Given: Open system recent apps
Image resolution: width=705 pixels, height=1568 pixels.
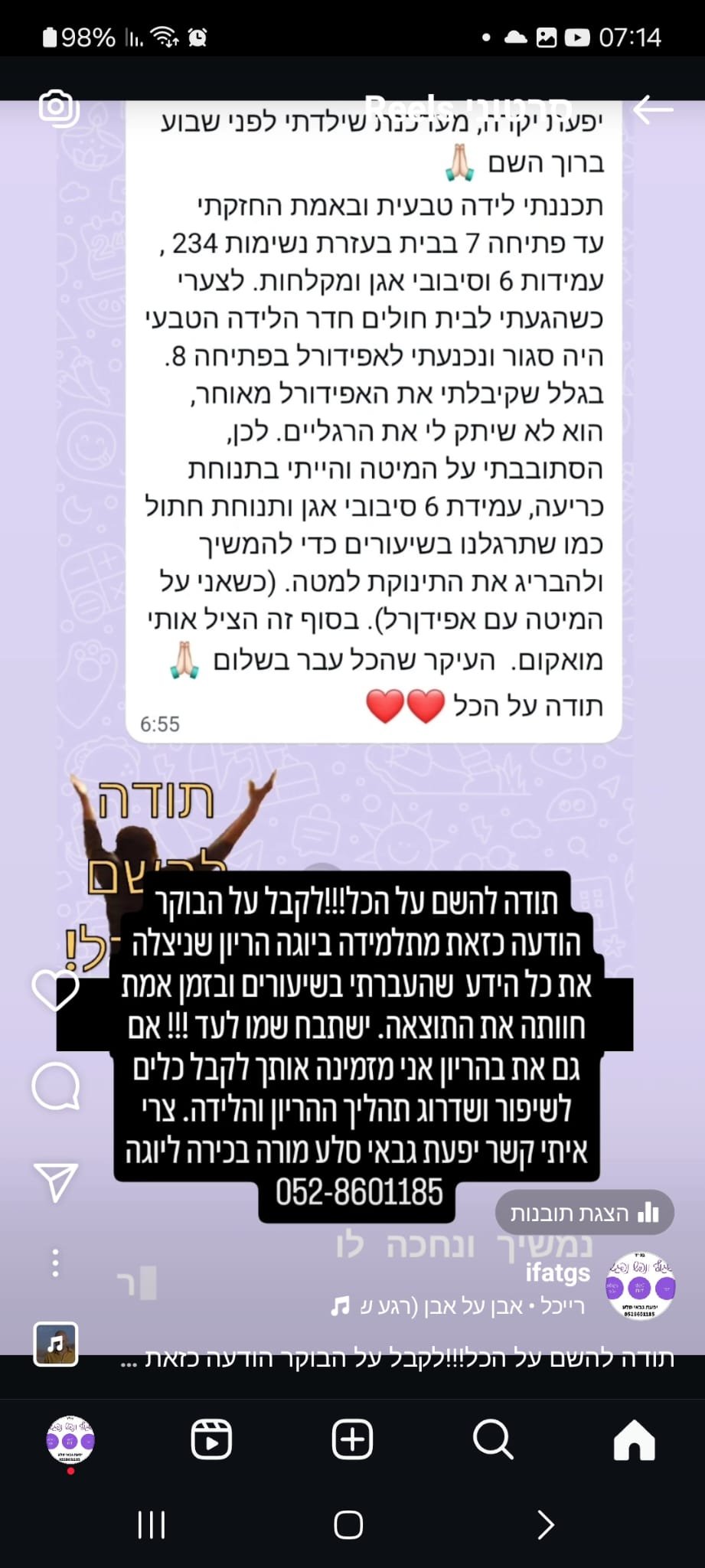Looking at the screenshot, I should pos(151,1525).
